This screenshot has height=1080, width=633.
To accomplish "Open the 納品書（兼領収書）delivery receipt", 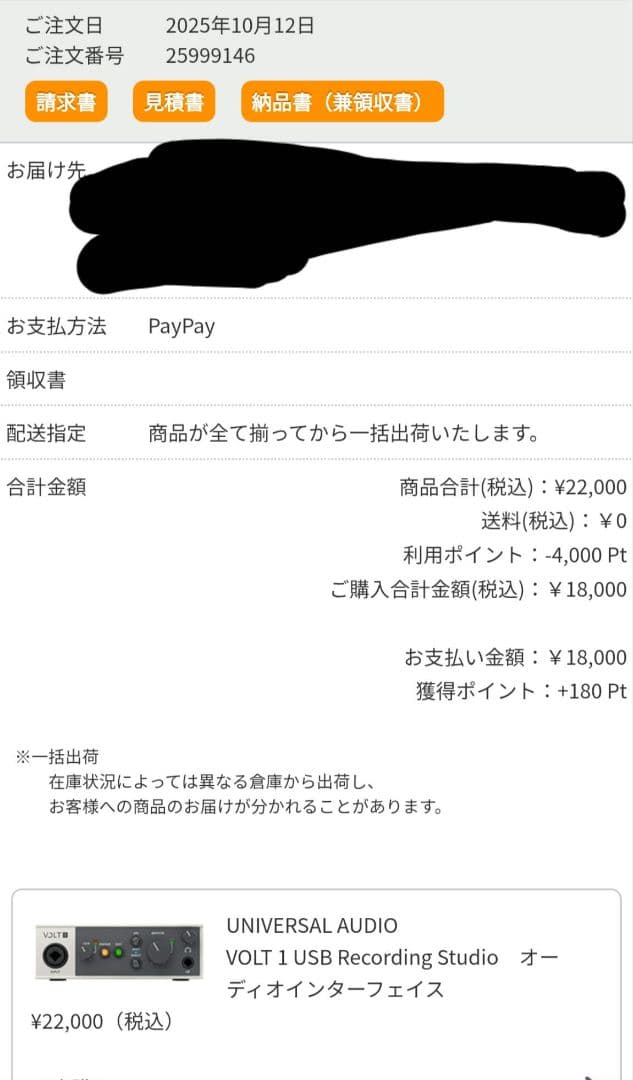I will tap(342, 102).
